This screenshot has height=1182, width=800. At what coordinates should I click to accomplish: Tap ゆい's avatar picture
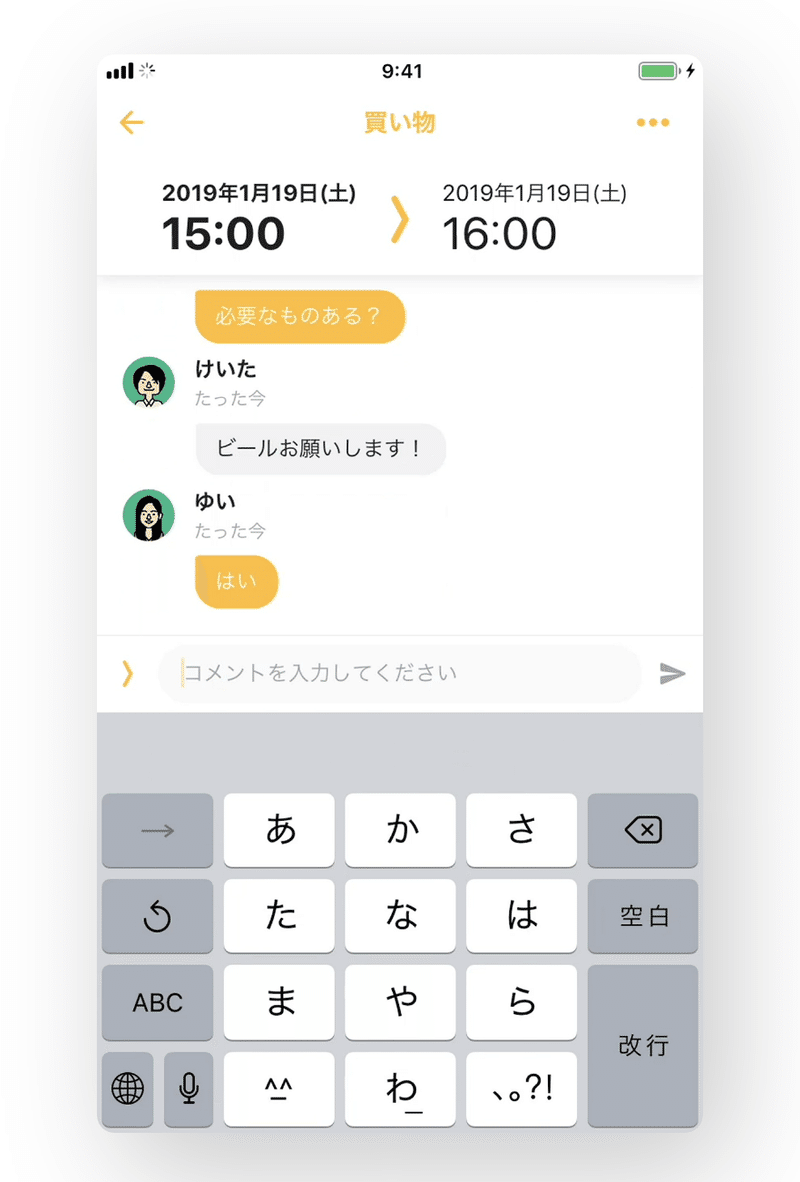pos(147,516)
